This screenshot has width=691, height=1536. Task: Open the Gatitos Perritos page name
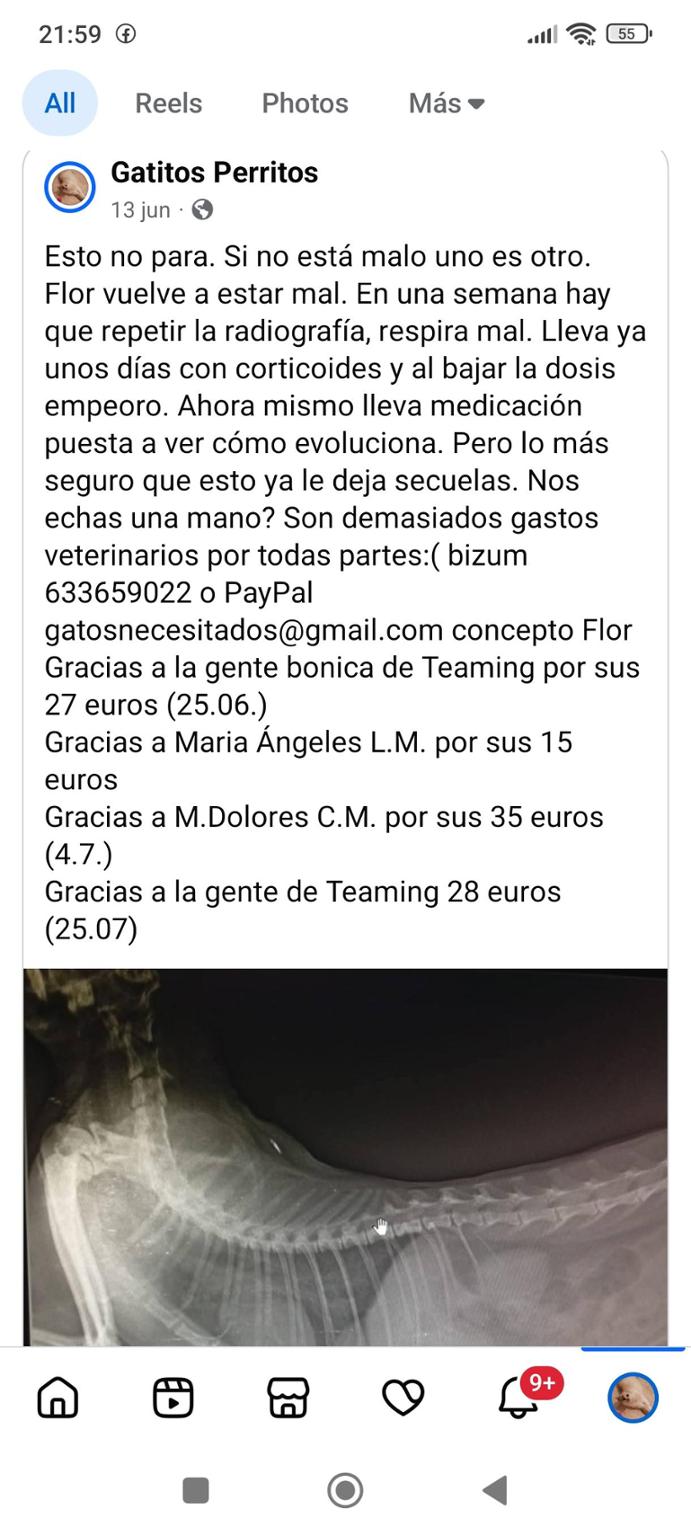(214, 172)
